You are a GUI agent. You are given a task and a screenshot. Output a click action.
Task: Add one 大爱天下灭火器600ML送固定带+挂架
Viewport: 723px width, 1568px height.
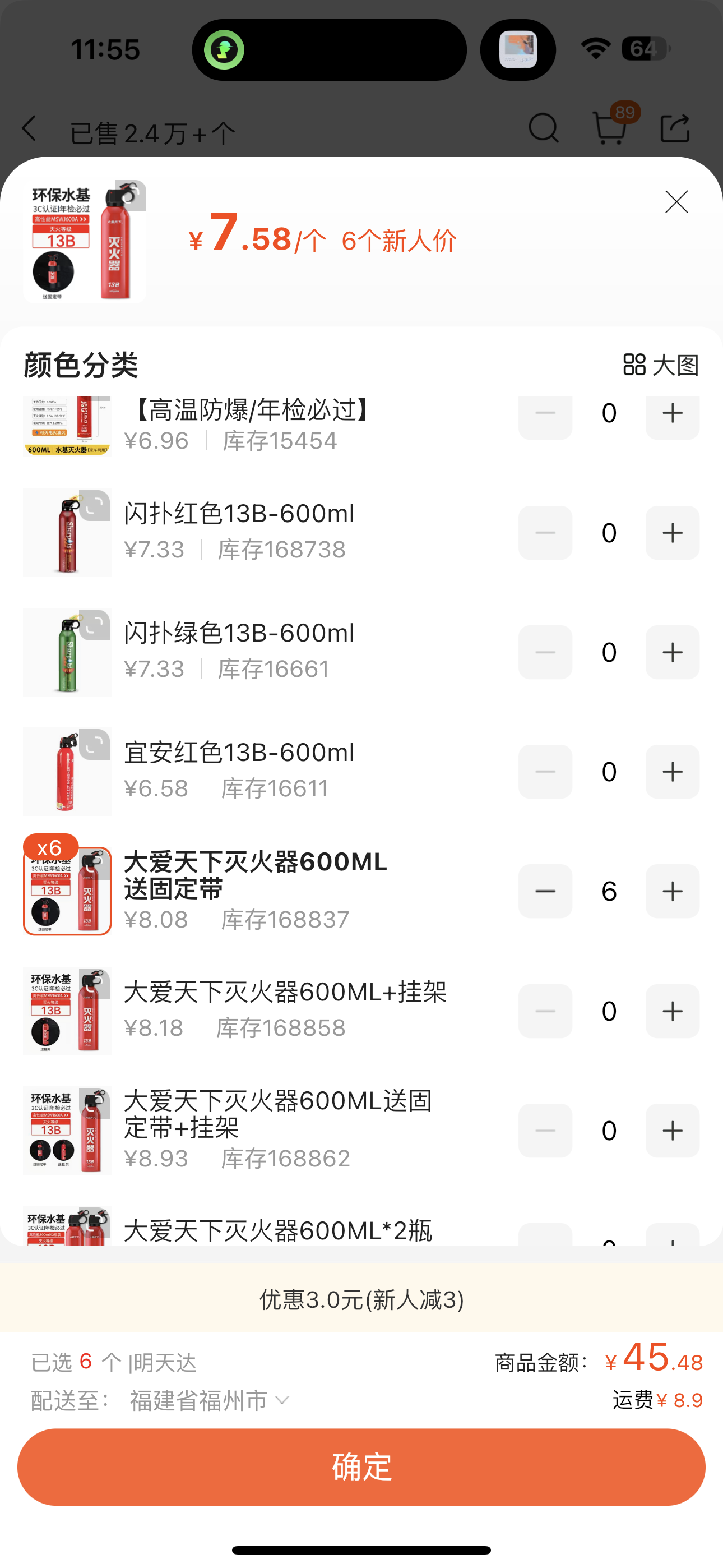(672, 1131)
